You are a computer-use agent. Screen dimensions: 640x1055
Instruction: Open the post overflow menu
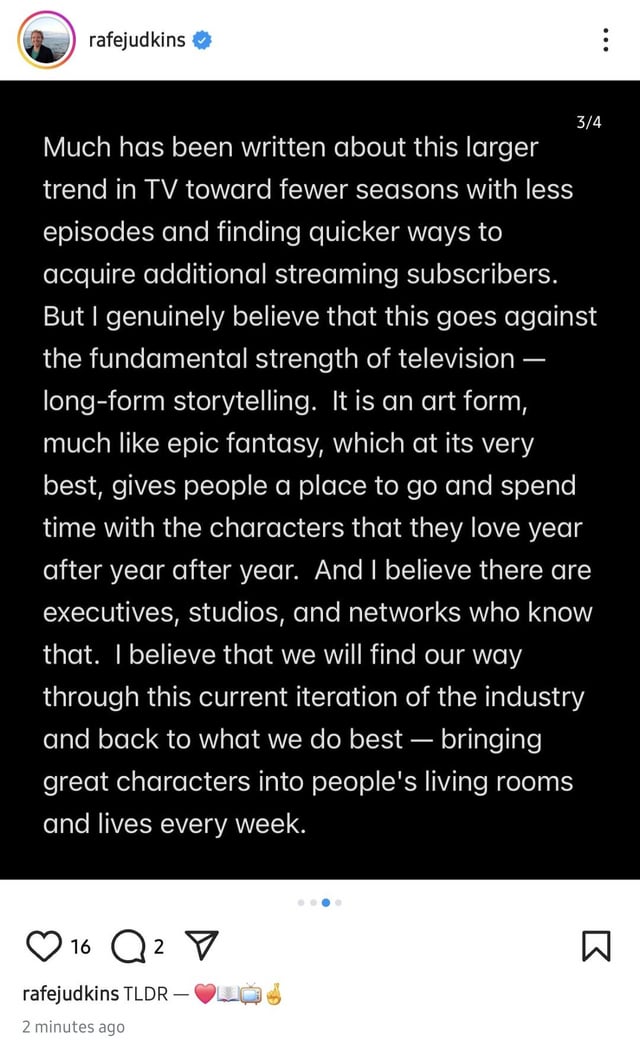[606, 40]
